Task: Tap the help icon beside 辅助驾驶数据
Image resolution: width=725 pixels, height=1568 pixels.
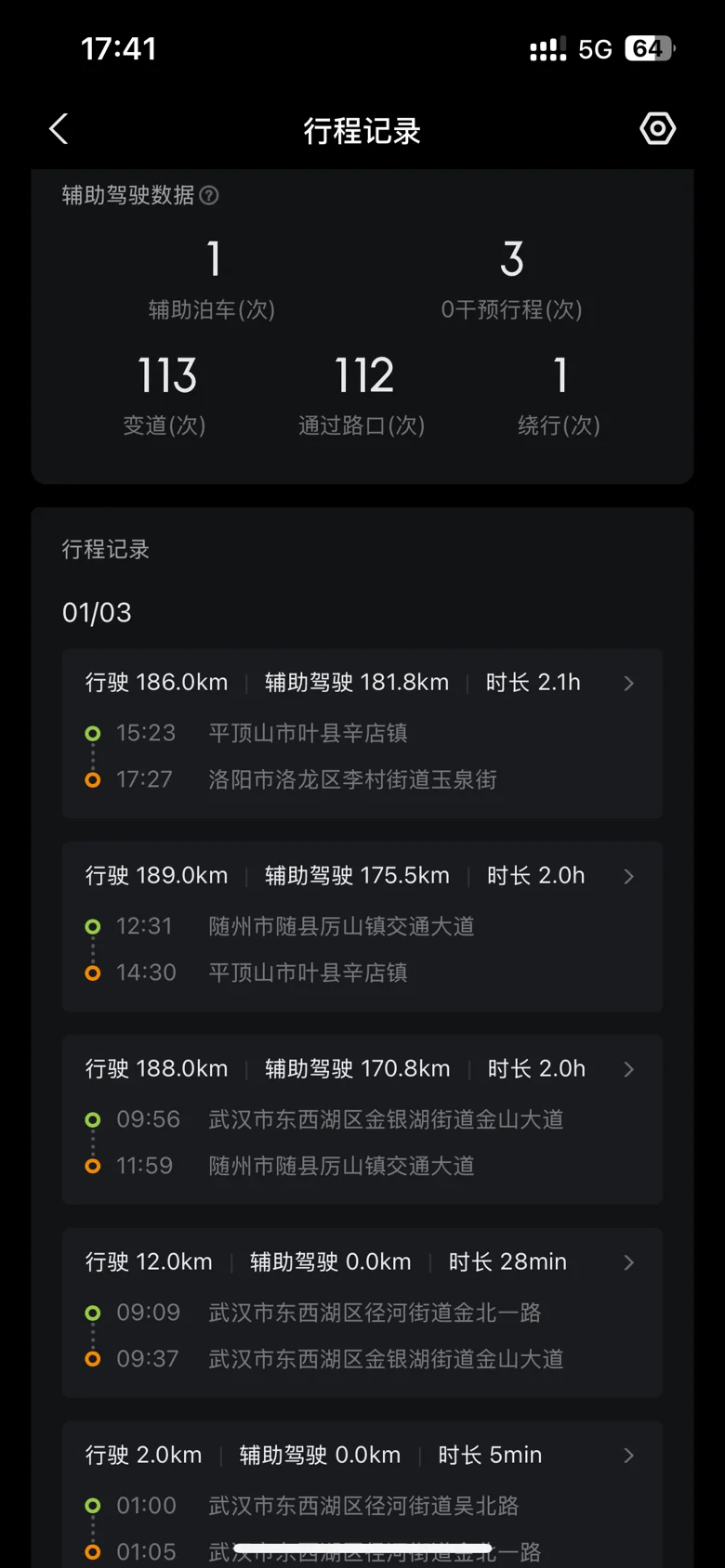Action: point(210,195)
